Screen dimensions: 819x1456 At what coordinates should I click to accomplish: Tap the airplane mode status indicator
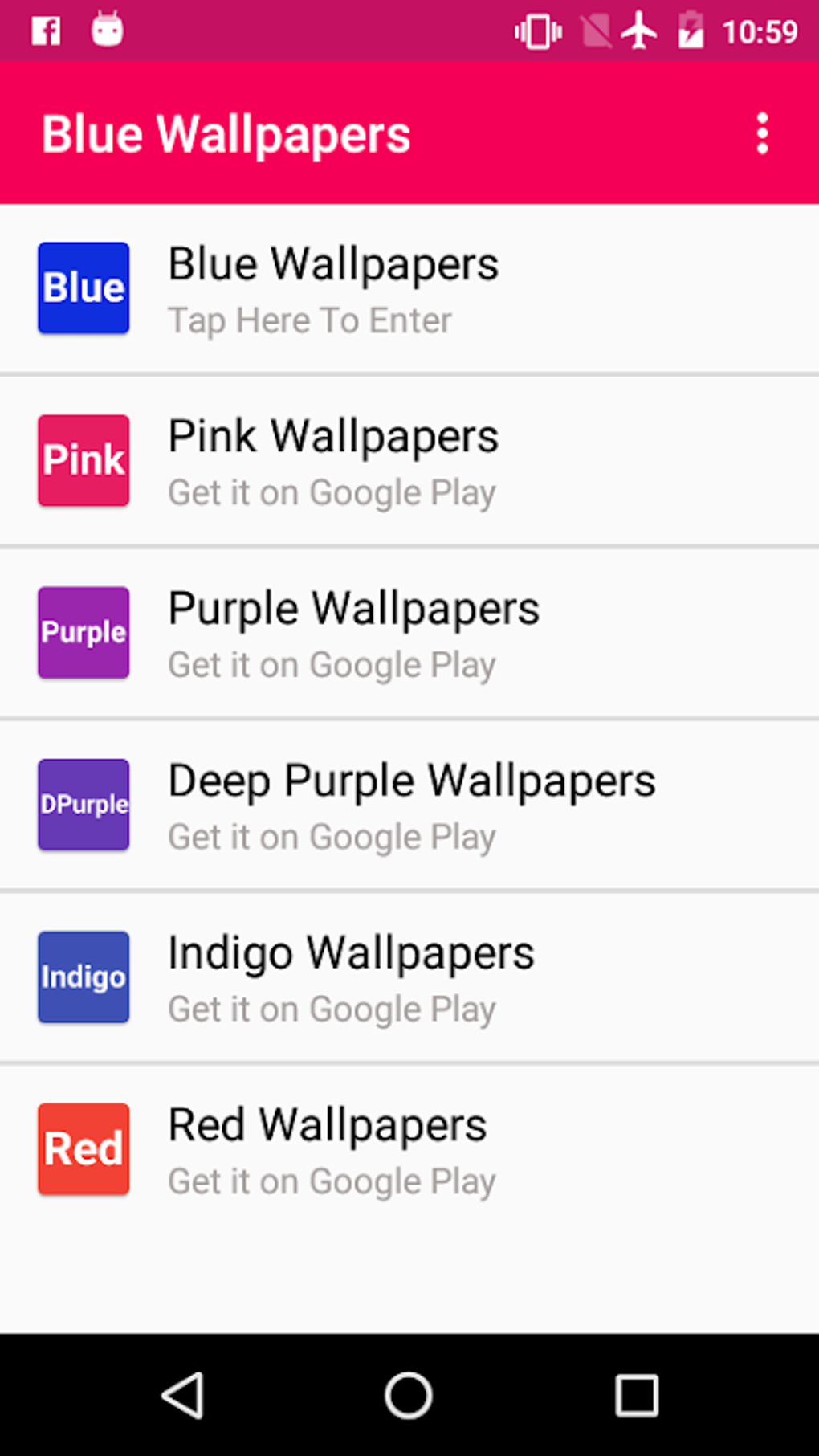[637, 31]
